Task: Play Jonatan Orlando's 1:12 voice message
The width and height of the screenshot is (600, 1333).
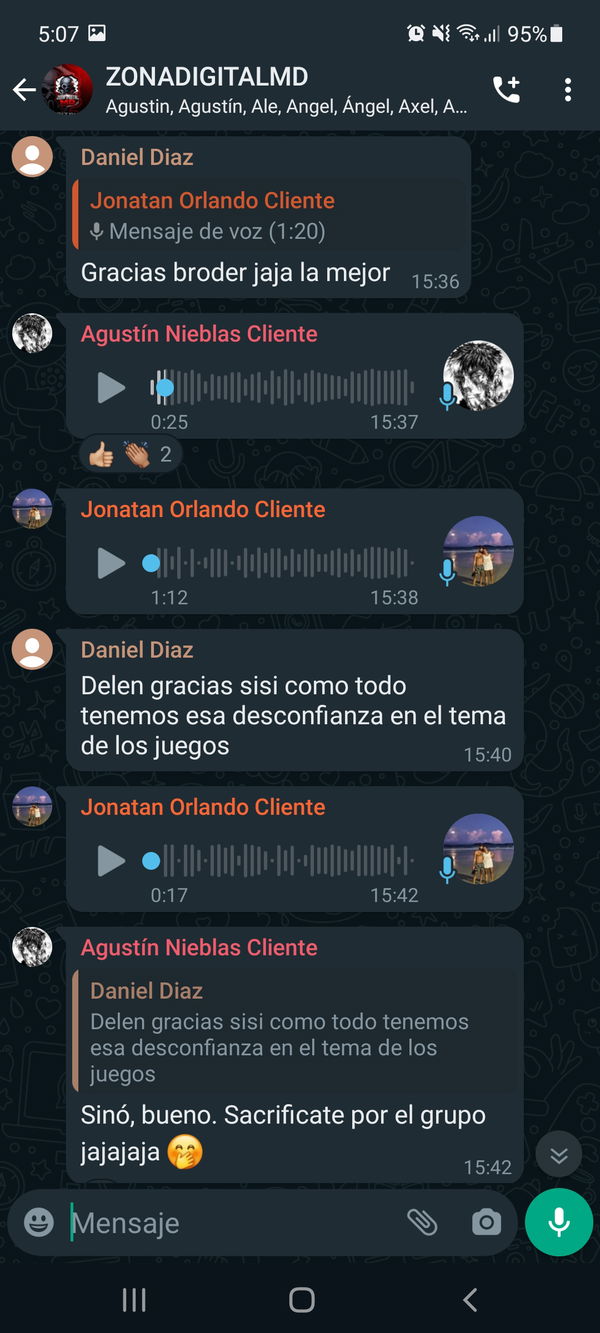Action: pyautogui.click(x=111, y=563)
